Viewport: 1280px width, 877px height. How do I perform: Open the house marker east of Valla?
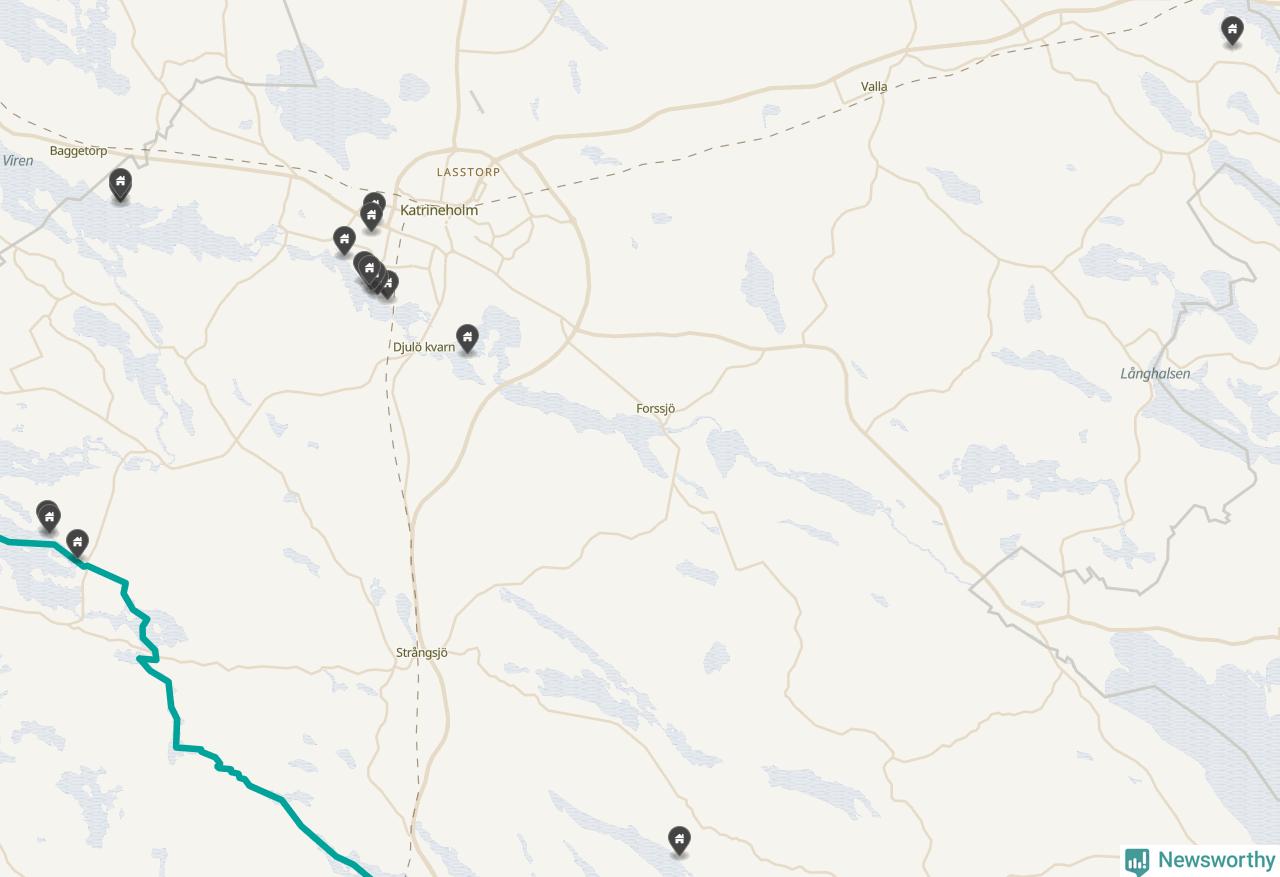(1232, 30)
